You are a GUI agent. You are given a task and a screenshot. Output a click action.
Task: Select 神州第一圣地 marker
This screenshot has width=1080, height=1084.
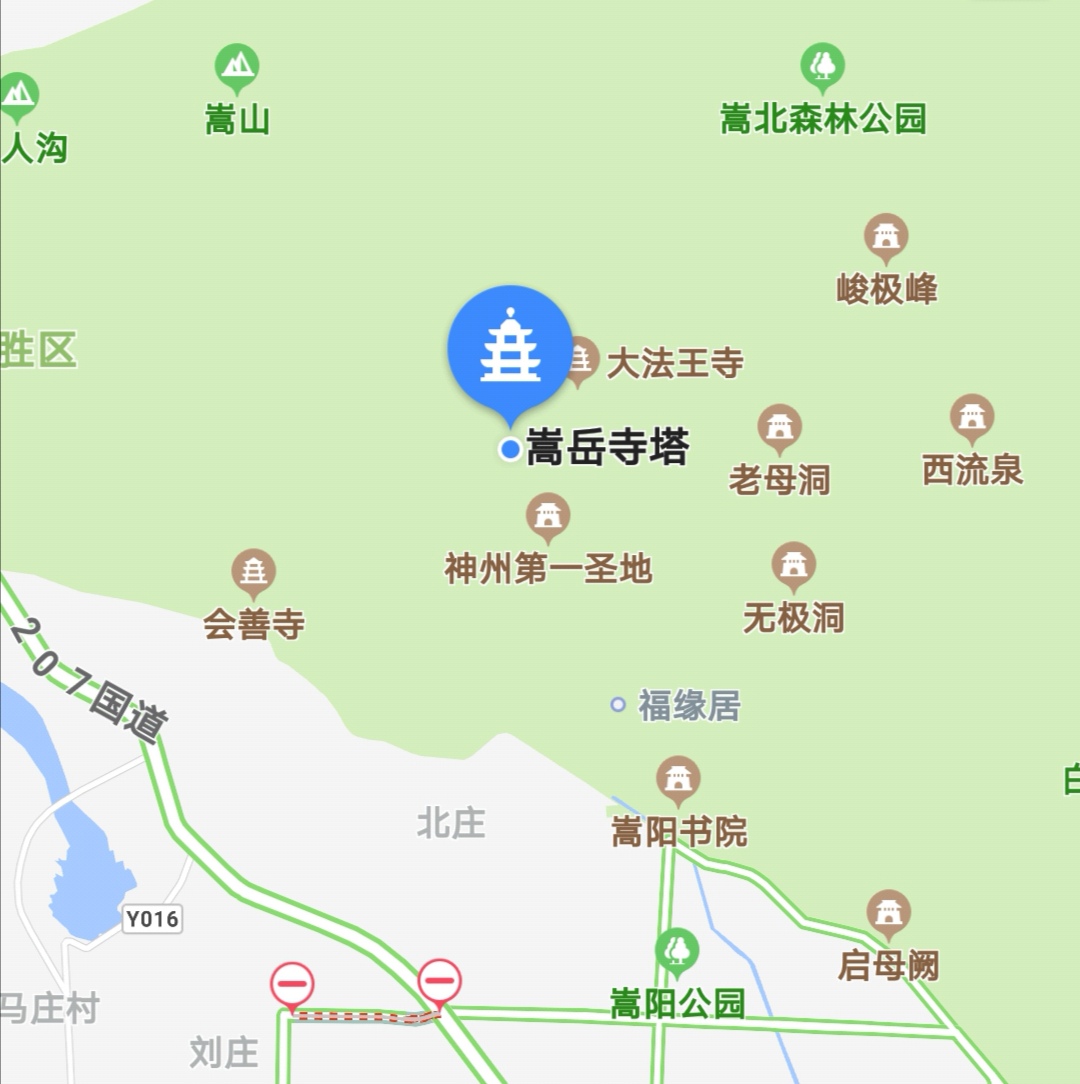point(547,516)
